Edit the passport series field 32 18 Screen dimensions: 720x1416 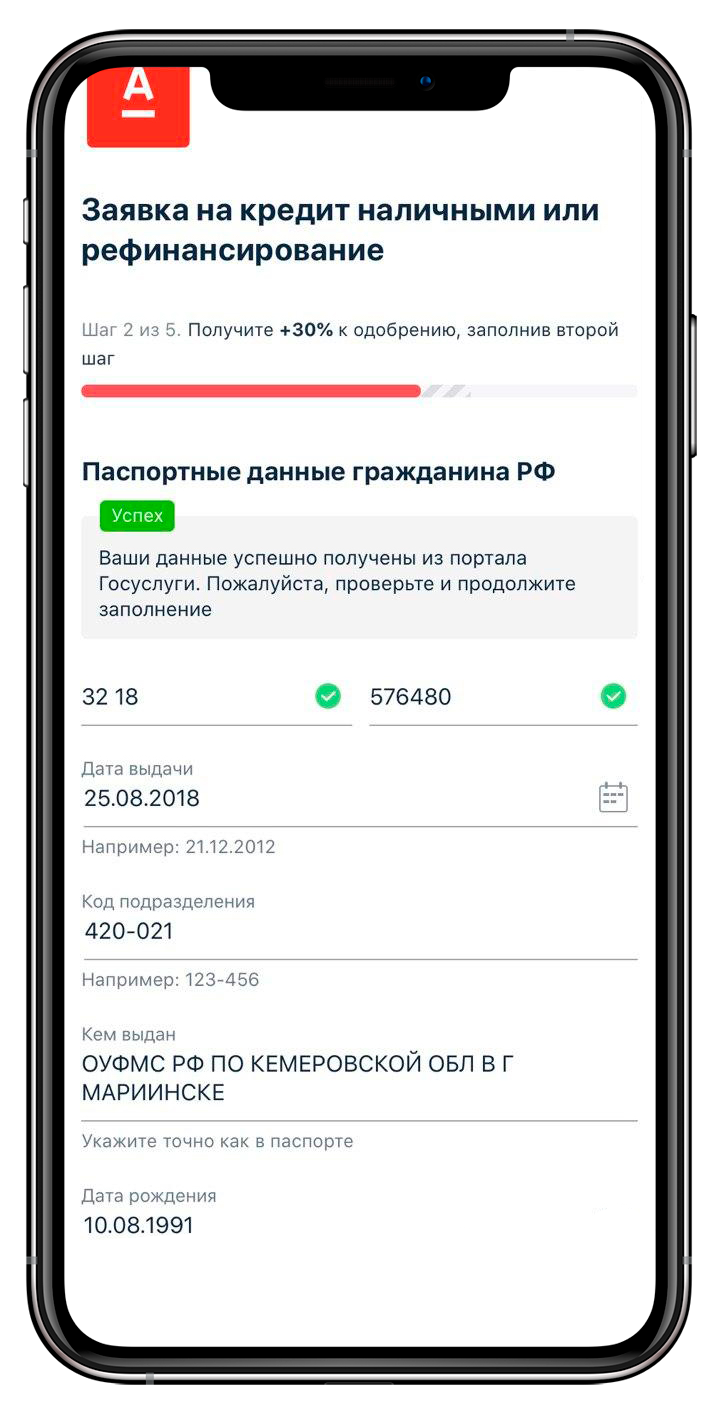[195, 697]
